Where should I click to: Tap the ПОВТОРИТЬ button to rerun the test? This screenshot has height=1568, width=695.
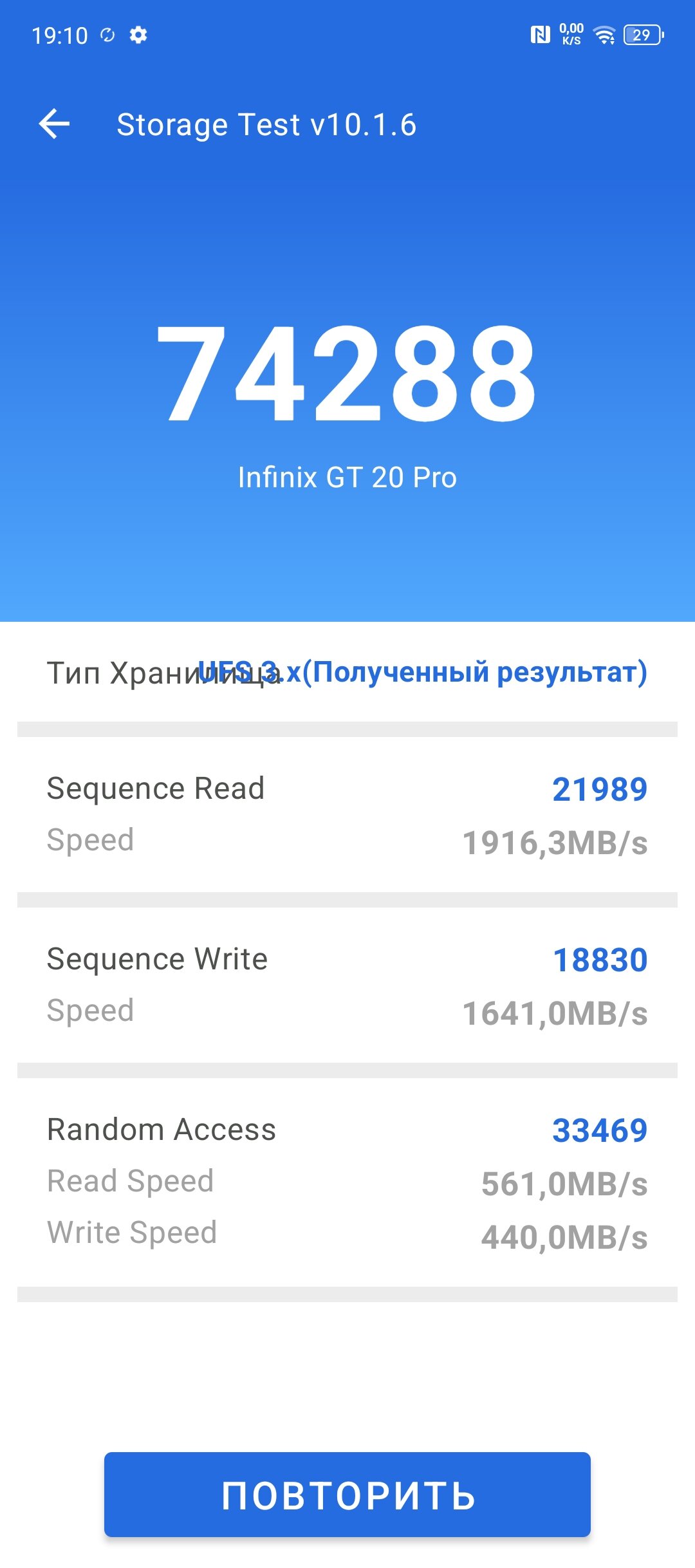(x=347, y=1494)
